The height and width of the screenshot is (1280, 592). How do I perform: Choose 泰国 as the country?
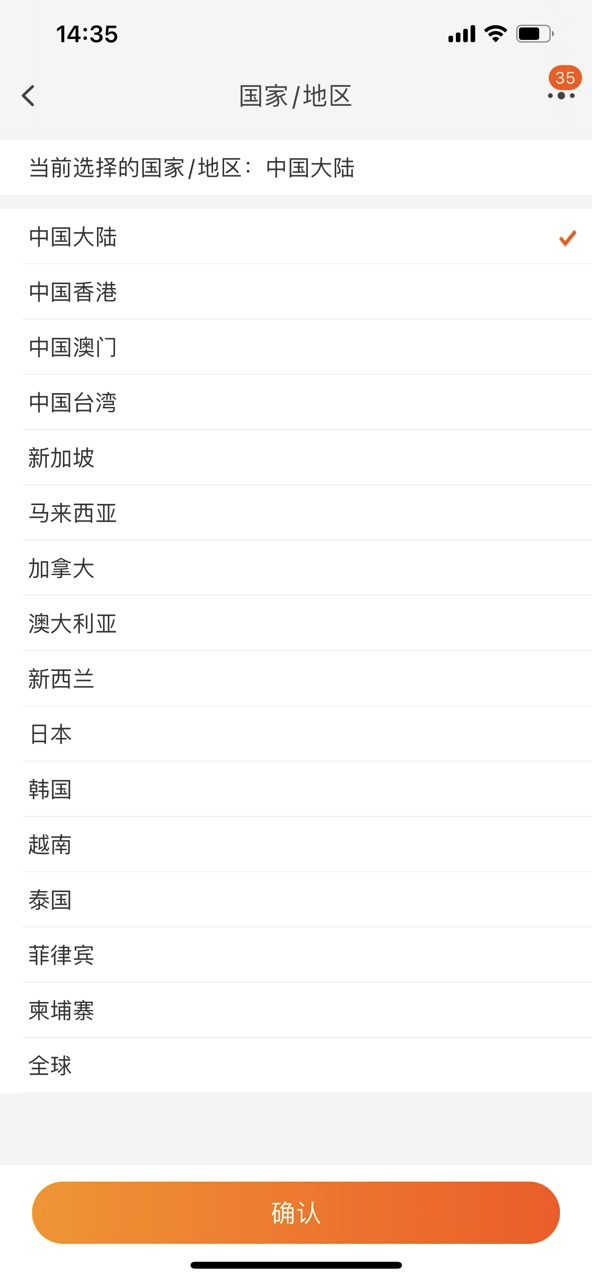296,900
